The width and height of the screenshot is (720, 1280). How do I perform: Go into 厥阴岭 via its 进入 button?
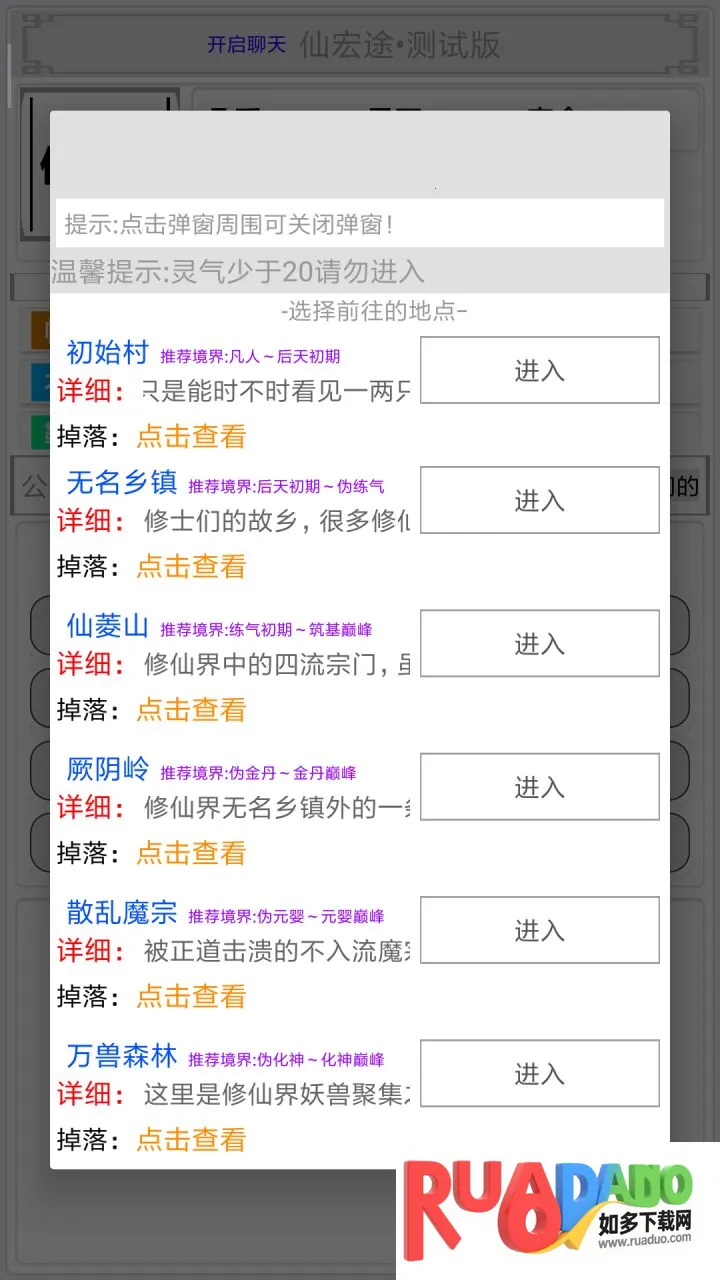click(x=539, y=787)
